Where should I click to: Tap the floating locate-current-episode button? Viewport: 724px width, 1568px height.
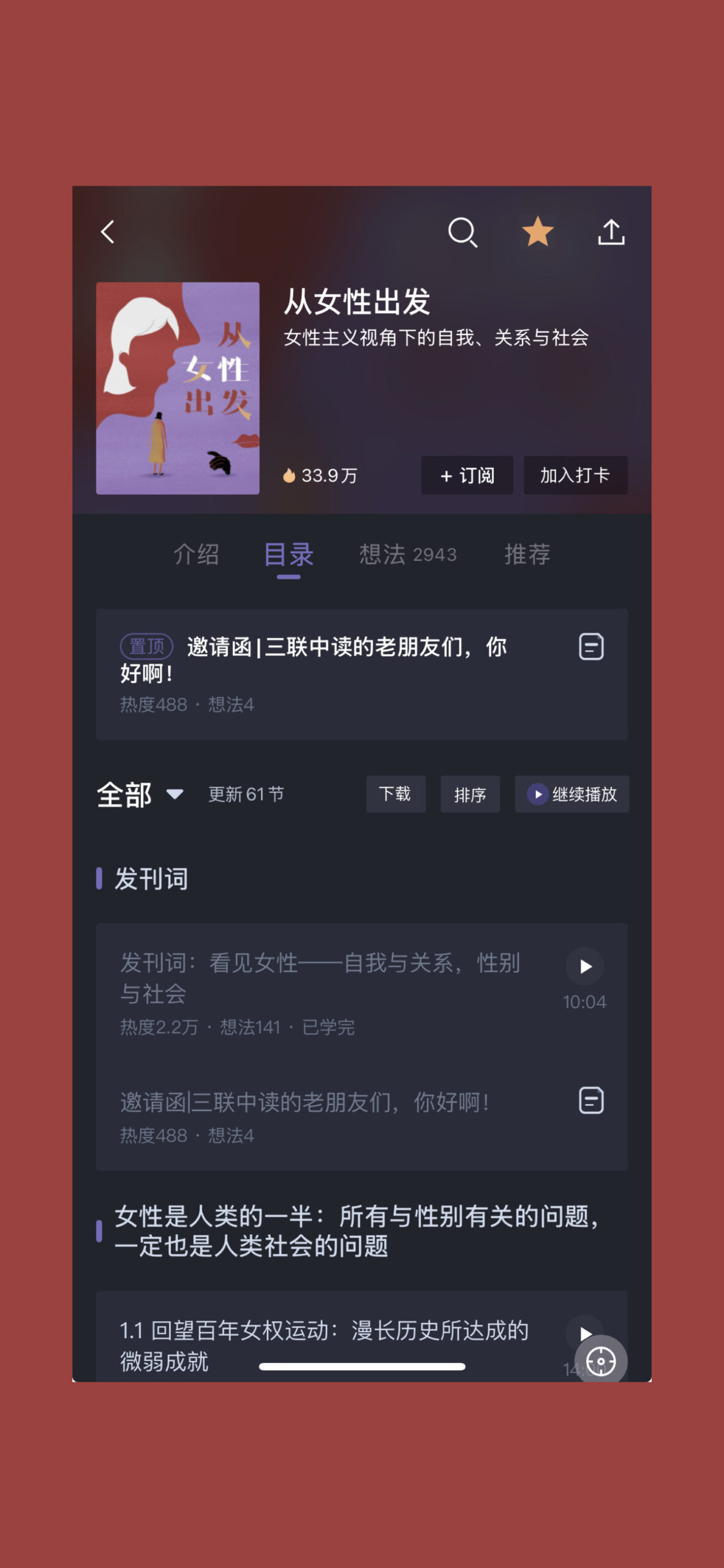[601, 1361]
